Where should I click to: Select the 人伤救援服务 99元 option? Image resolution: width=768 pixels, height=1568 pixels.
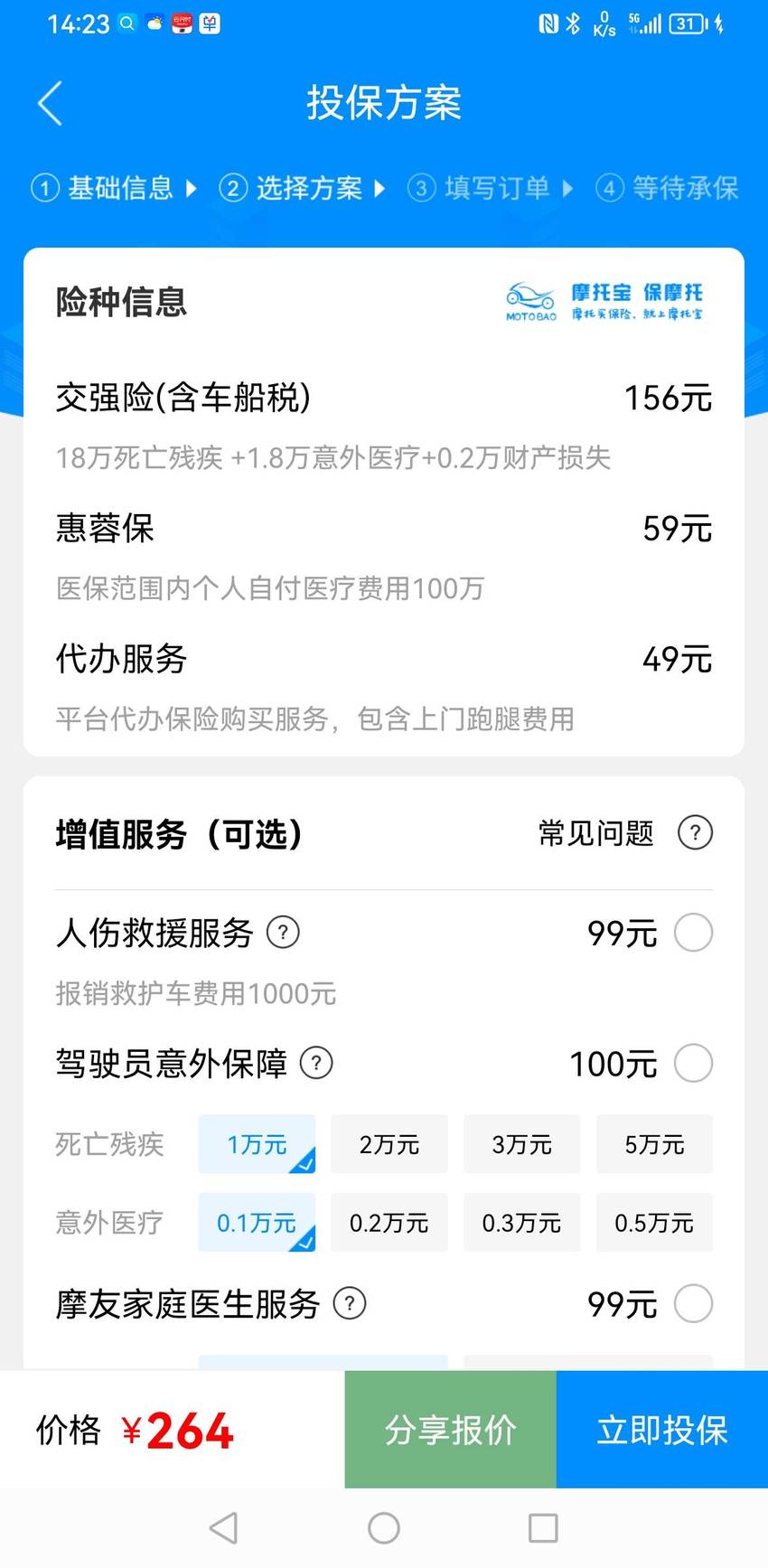(x=694, y=933)
